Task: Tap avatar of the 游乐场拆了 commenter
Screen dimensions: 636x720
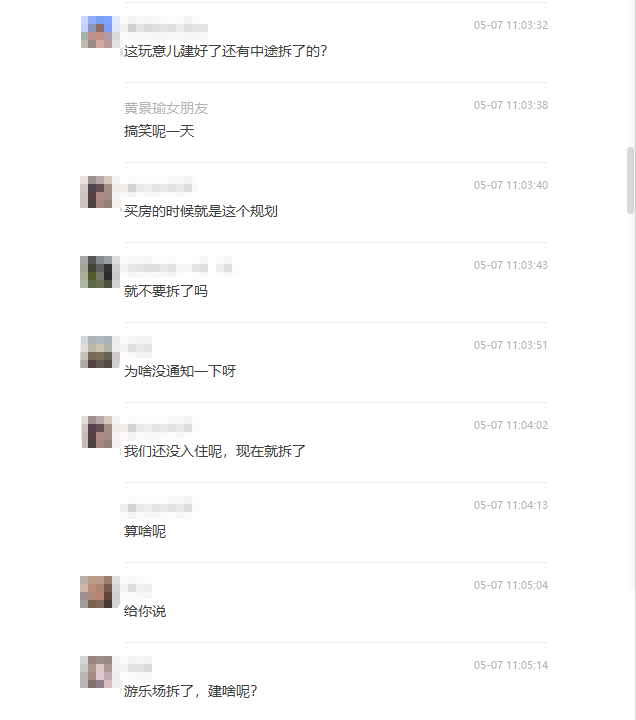Action: (x=96, y=672)
